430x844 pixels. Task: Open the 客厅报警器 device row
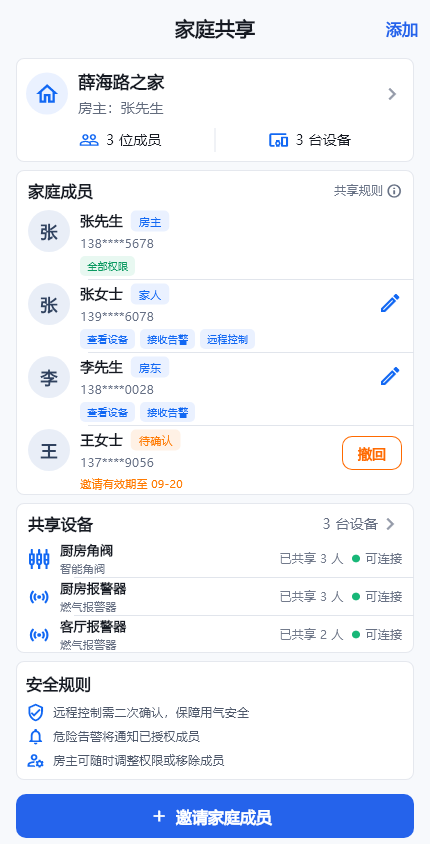pos(215,634)
